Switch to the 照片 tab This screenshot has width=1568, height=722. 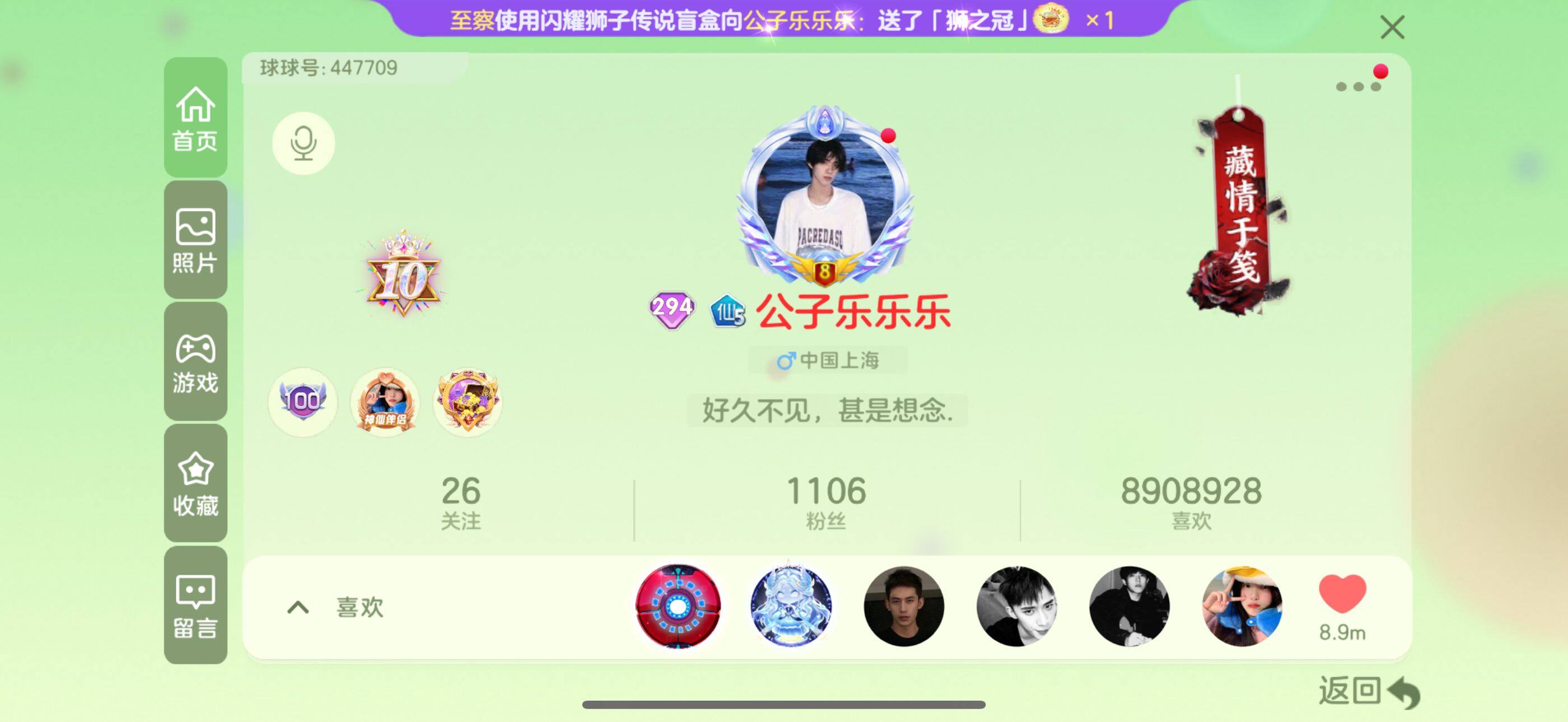[x=195, y=240]
